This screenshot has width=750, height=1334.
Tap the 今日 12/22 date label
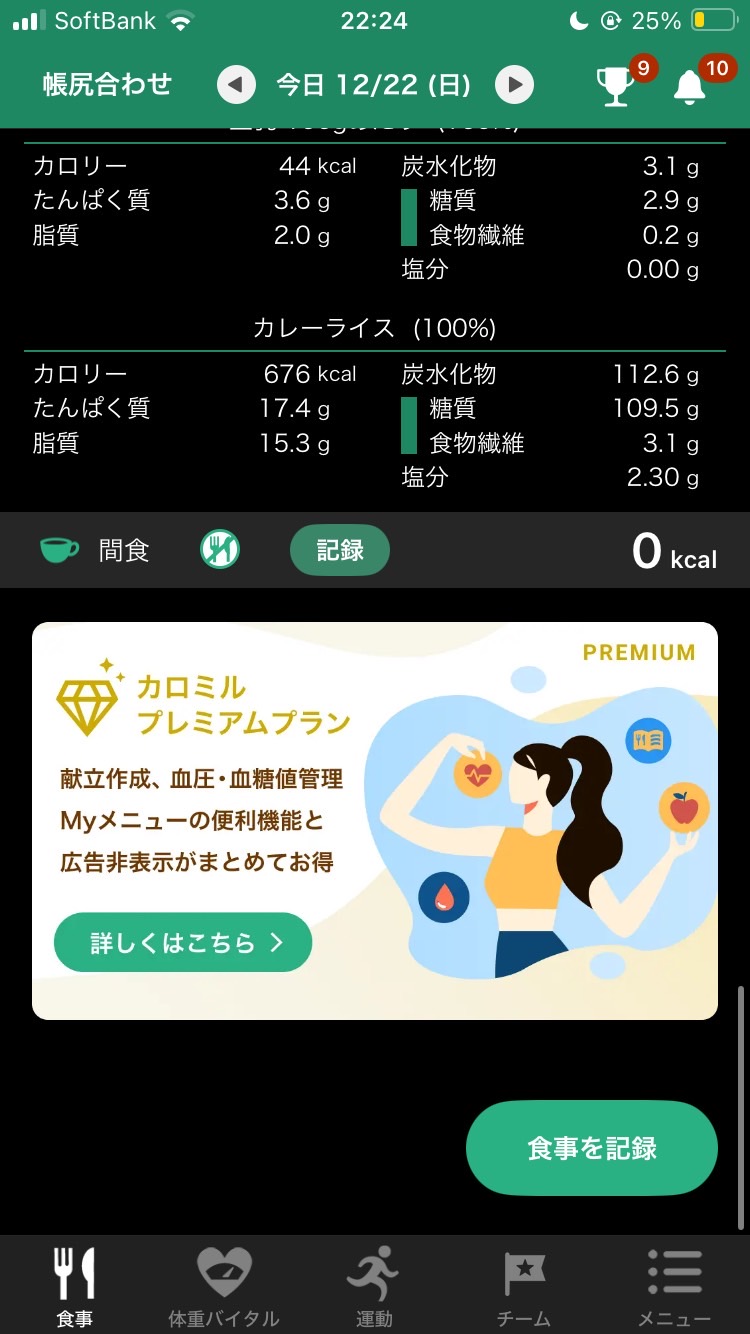click(374, 85)
